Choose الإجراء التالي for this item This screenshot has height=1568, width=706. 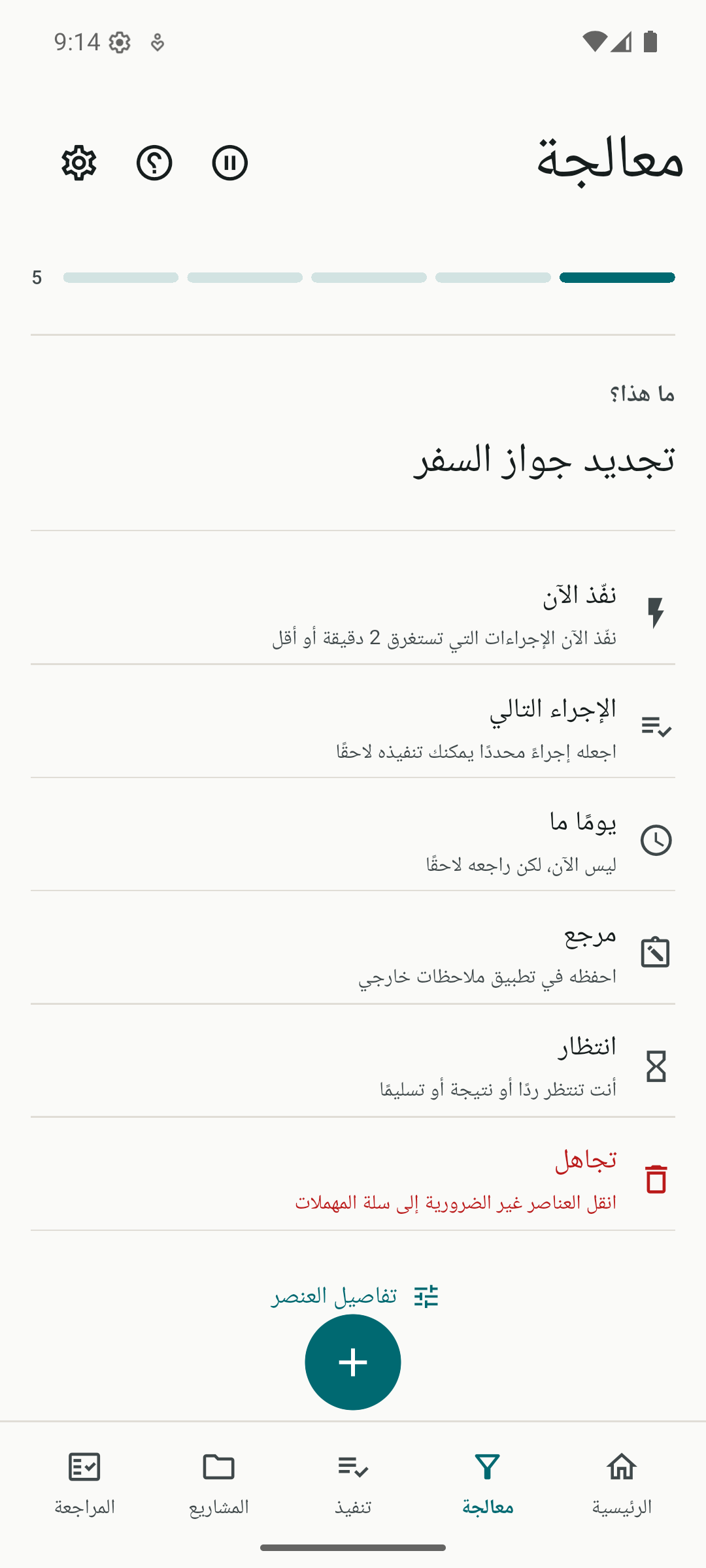[353, 727]
